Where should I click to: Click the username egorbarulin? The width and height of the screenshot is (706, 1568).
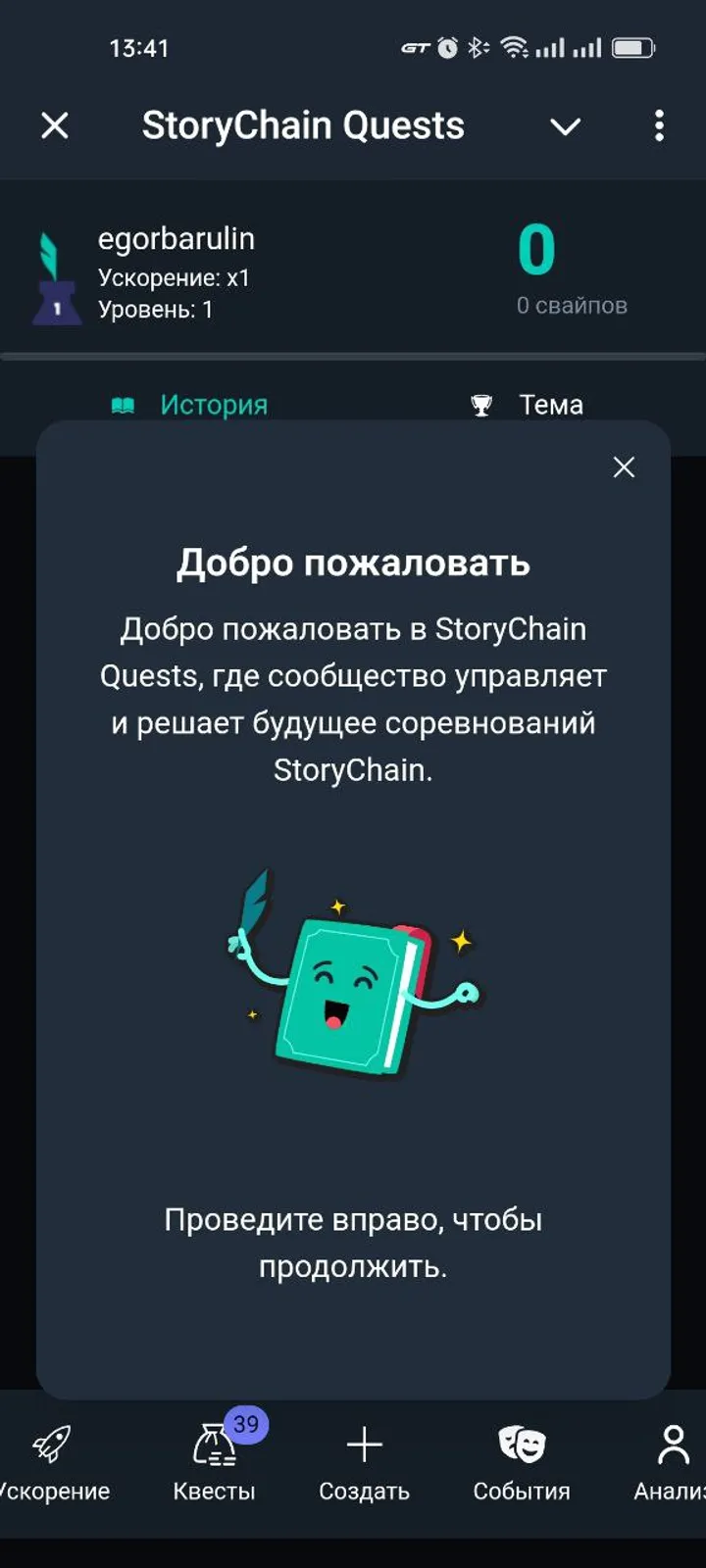176,238
